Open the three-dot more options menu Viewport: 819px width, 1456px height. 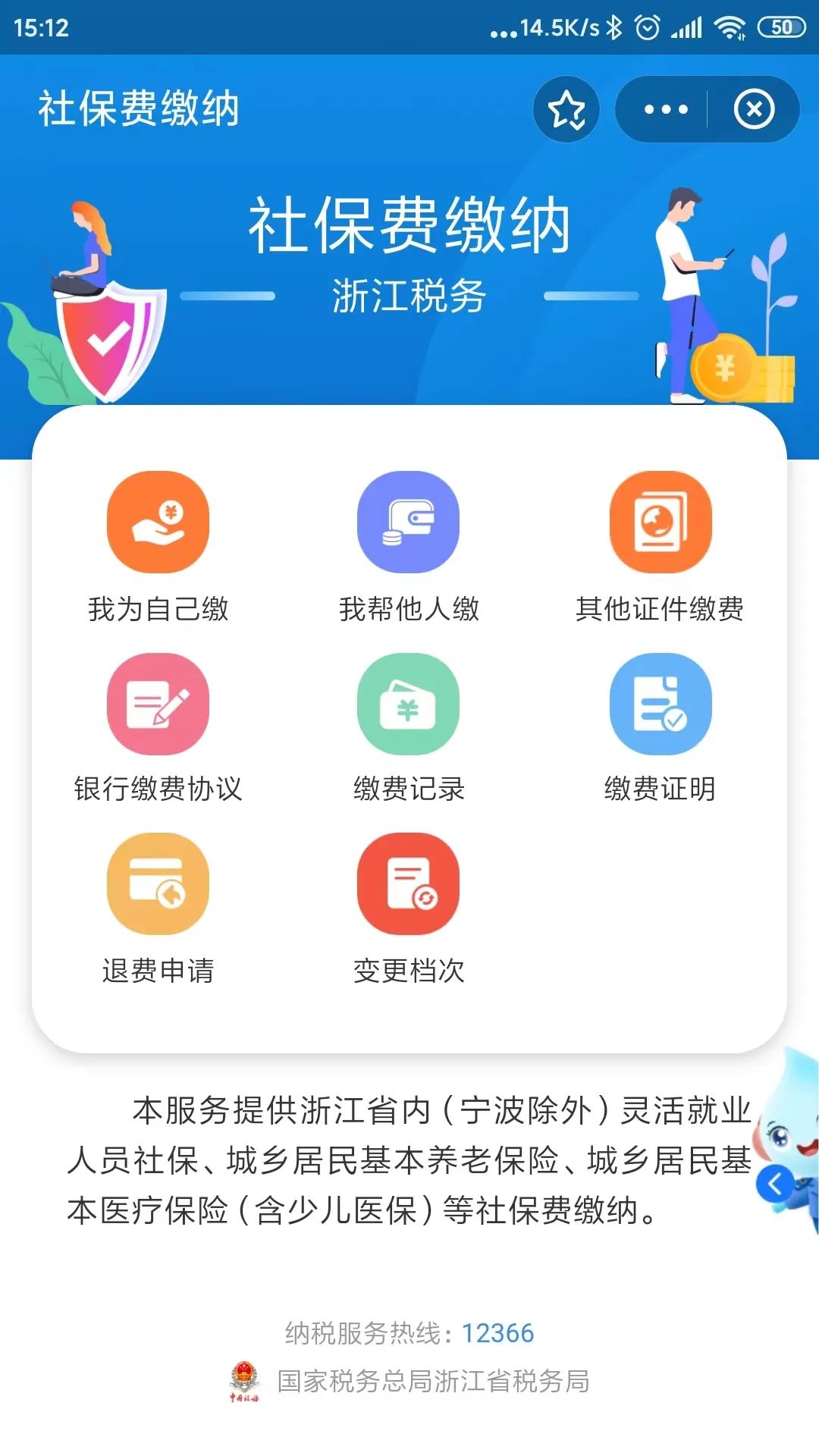pyautogui.click(x=665, y=110)
